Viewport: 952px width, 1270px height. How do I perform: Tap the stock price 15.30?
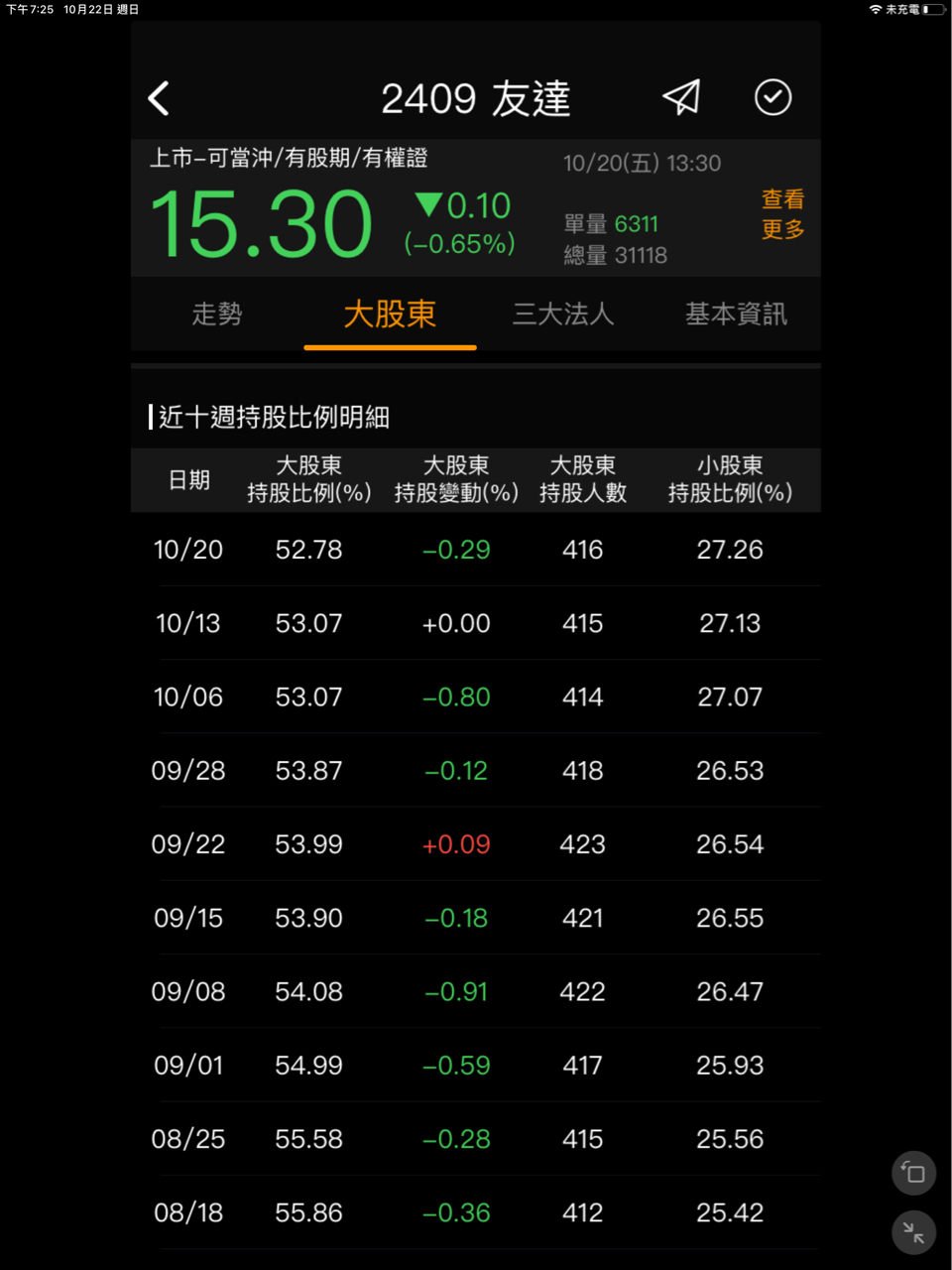[x=260, y=218]
